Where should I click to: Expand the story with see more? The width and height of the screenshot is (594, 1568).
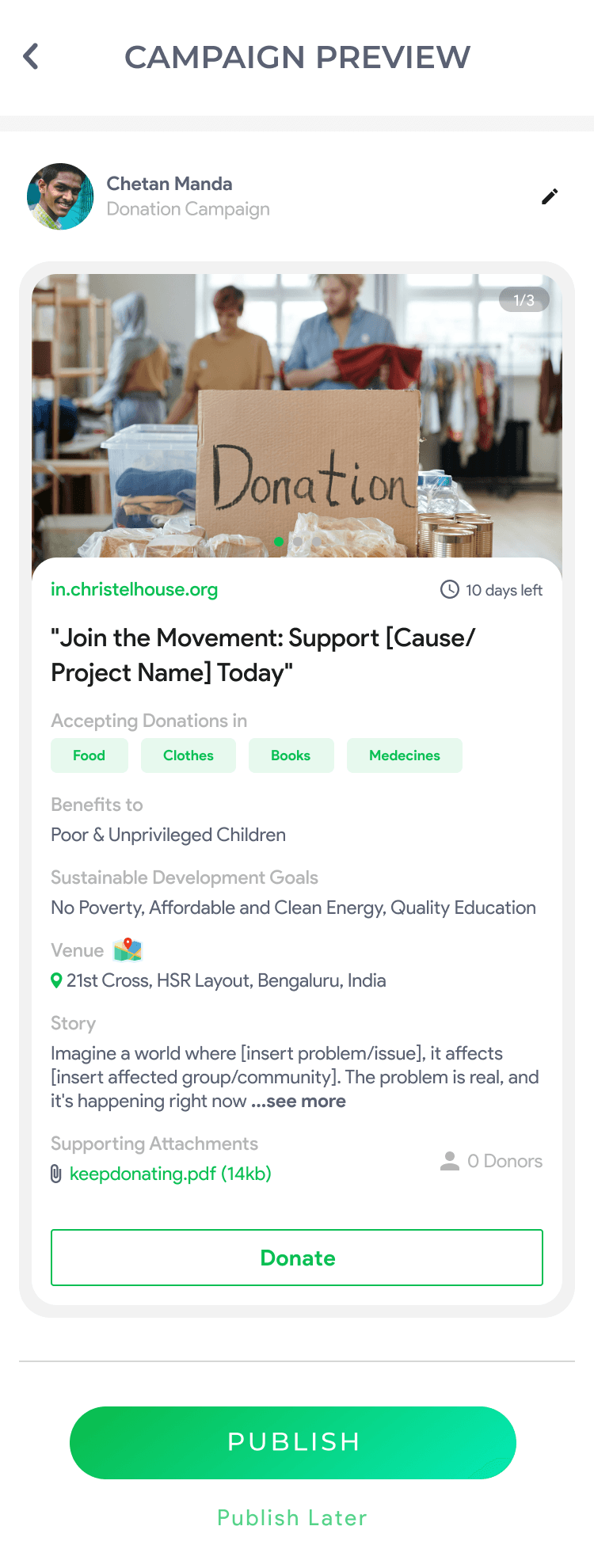tap(299, 1101)
